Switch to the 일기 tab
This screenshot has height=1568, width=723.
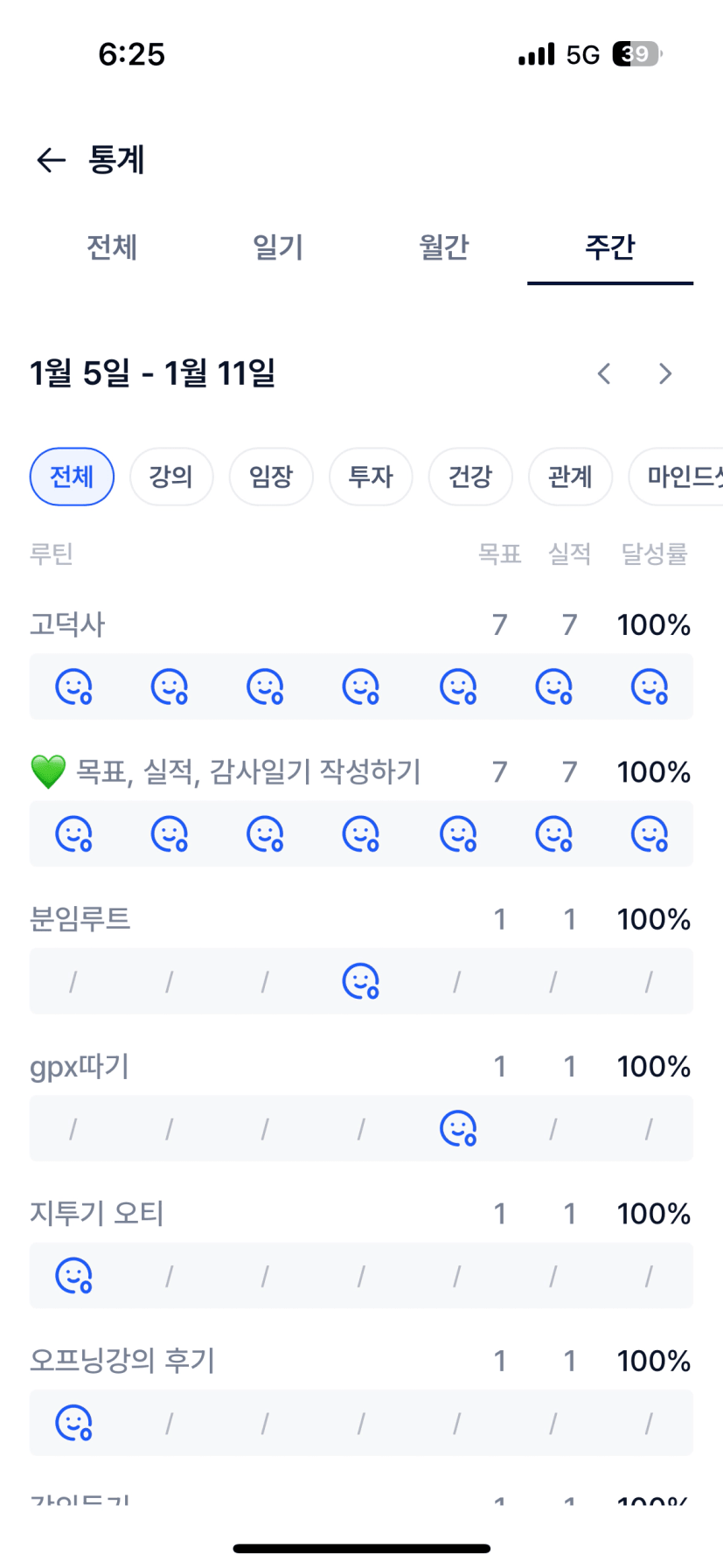point(278,247)
